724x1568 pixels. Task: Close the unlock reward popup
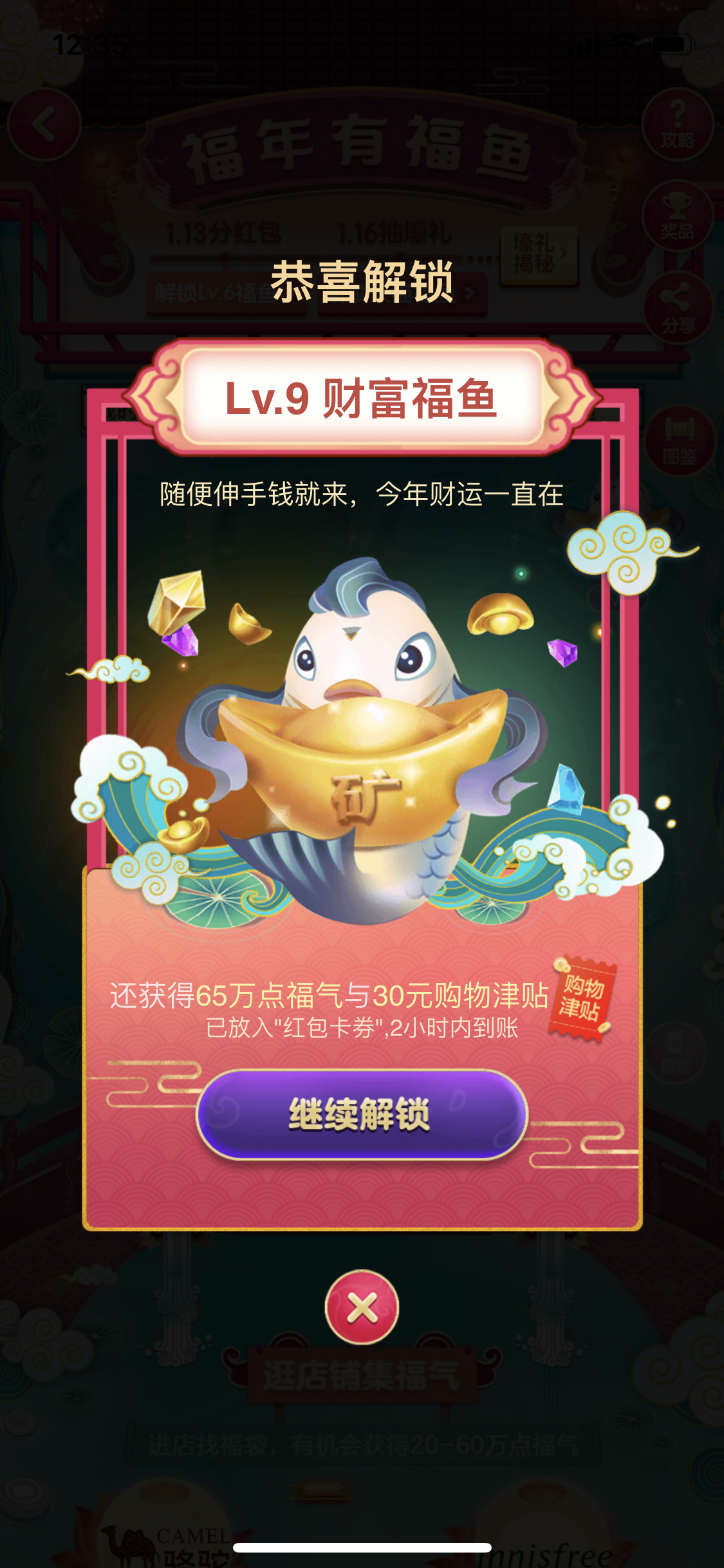point(362,1307)
